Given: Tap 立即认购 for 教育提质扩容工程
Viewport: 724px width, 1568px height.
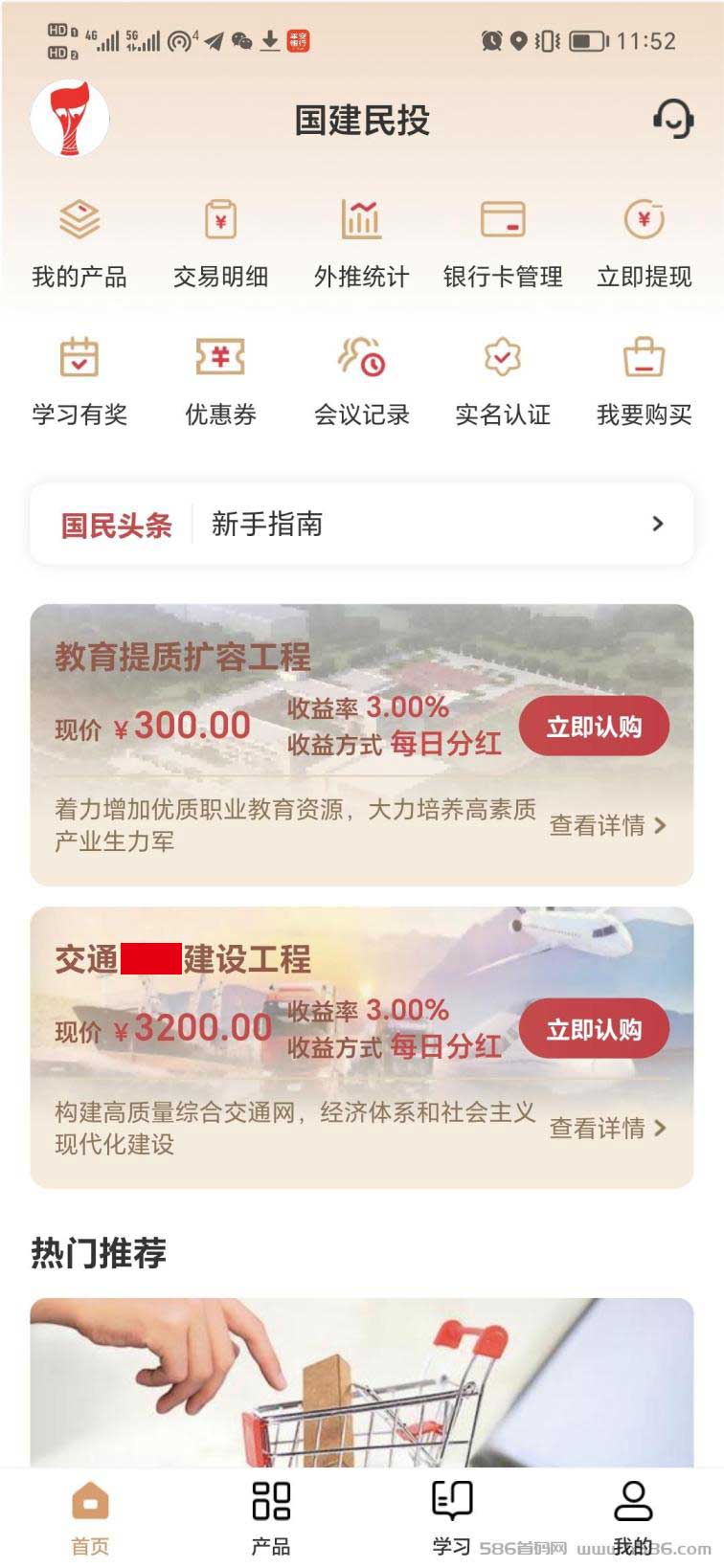Looking at the screenshot, I should pos(594,727).
